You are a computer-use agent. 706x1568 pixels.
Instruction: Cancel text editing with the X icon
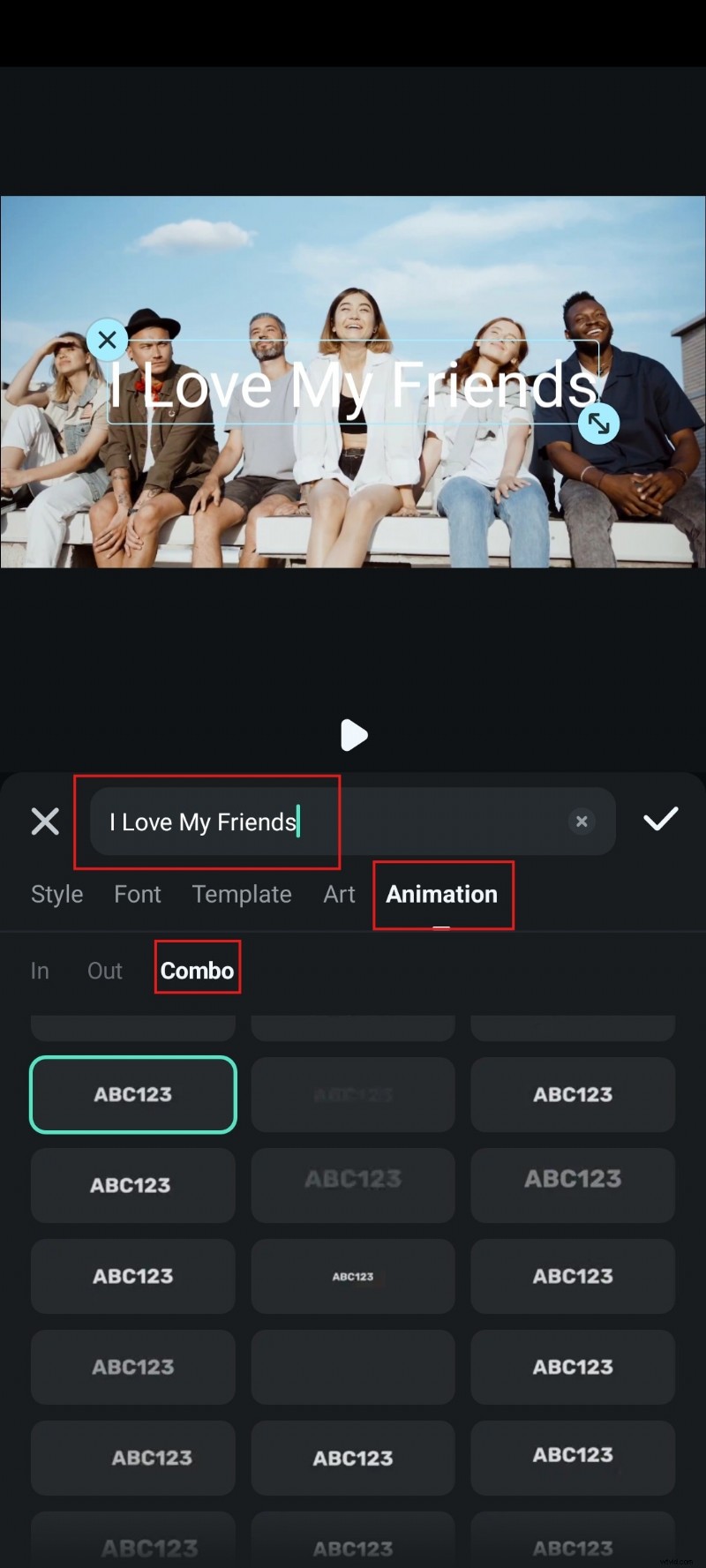point(44,822)
